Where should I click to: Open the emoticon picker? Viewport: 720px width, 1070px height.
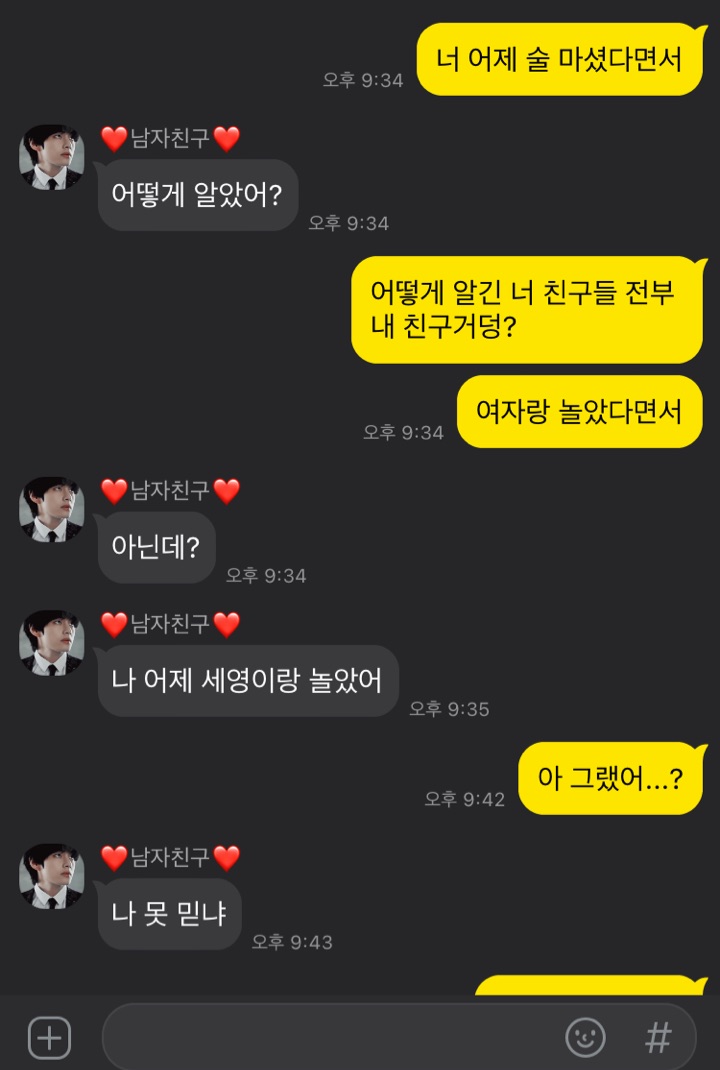coord(585,1038)
